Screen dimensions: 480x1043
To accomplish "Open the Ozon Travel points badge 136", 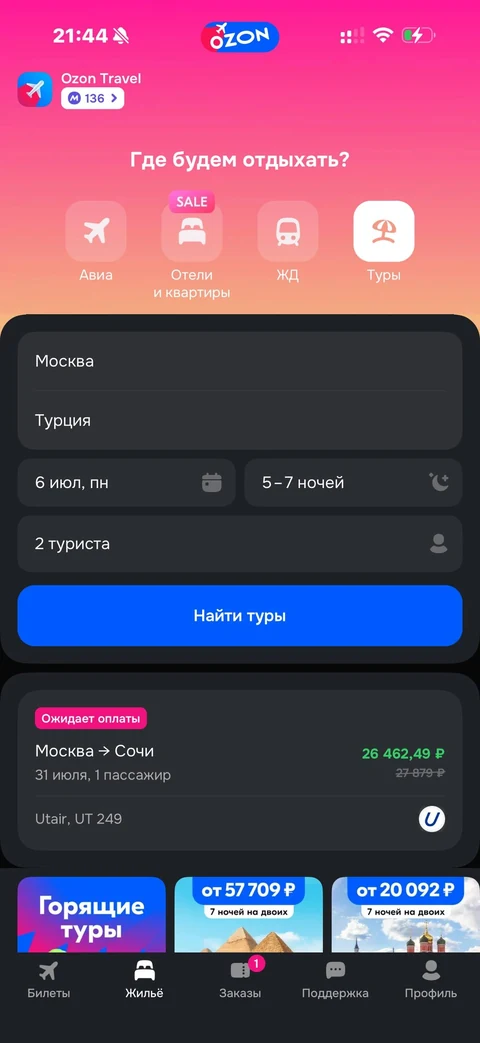I will (x=92, y=98).
